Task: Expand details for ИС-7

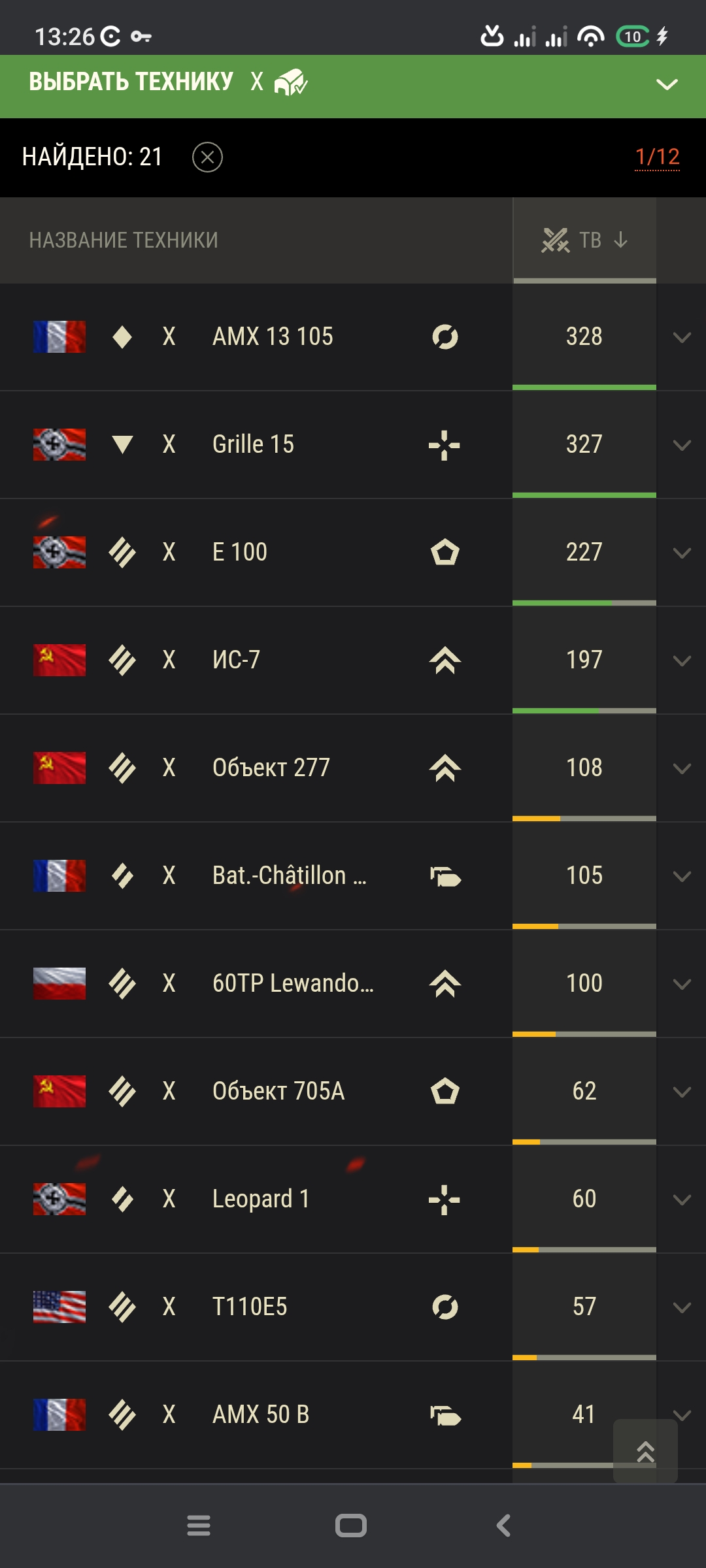Action: (x=682, y=661)
